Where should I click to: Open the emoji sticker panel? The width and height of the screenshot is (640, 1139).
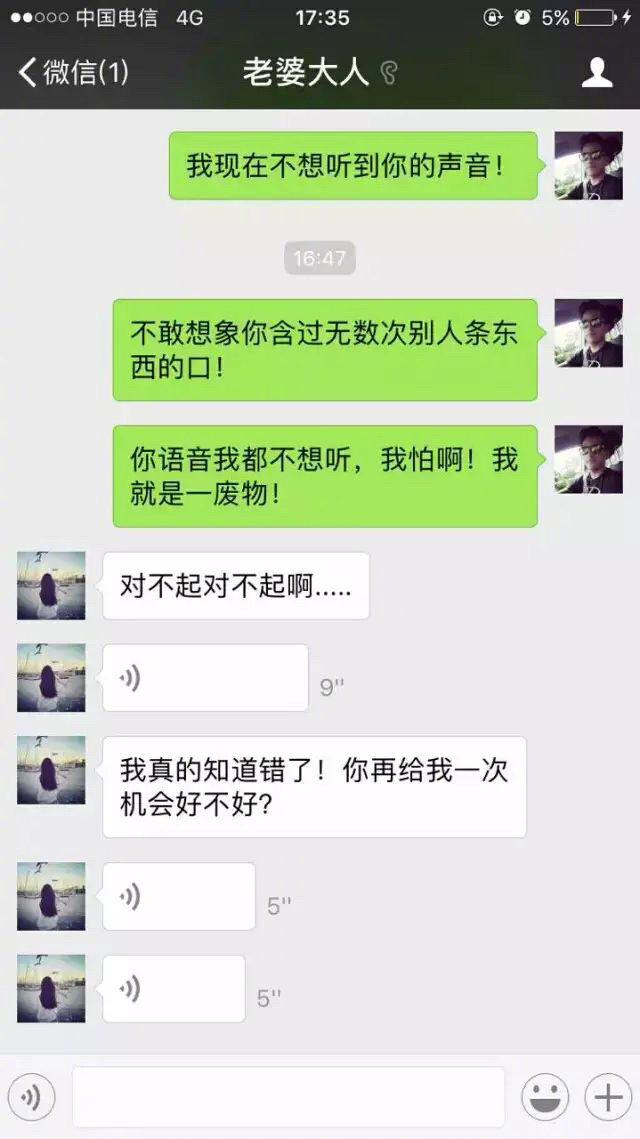545,1097
